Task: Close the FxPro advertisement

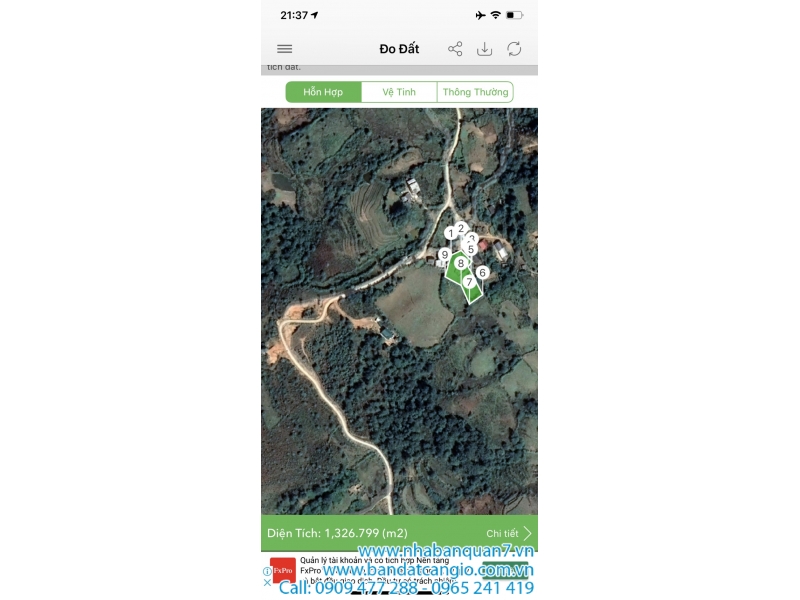Action: [267, 582]
